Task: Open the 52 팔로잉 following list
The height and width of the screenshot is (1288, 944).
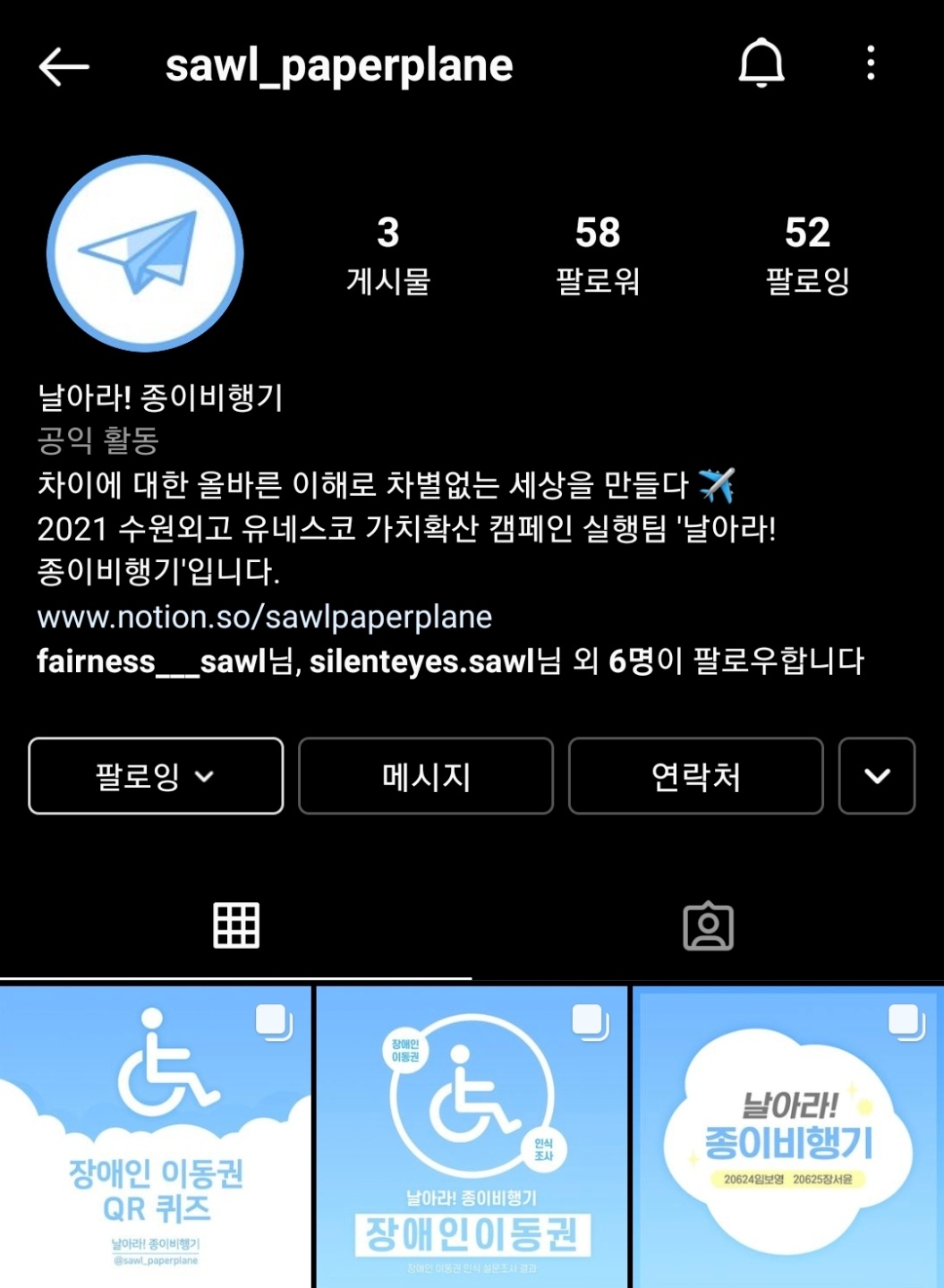Action: [807, 254]
